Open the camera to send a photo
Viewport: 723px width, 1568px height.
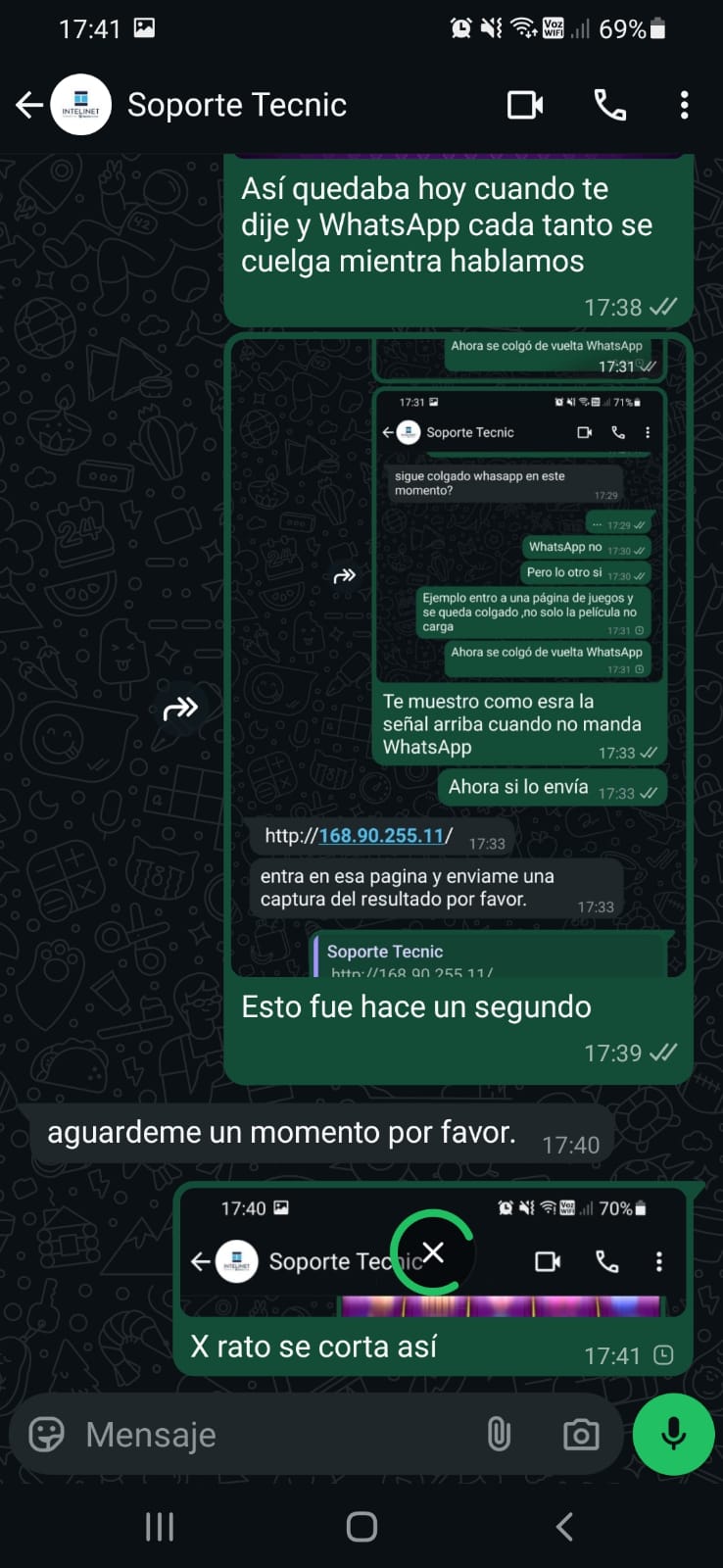(x=581, y=1435)
